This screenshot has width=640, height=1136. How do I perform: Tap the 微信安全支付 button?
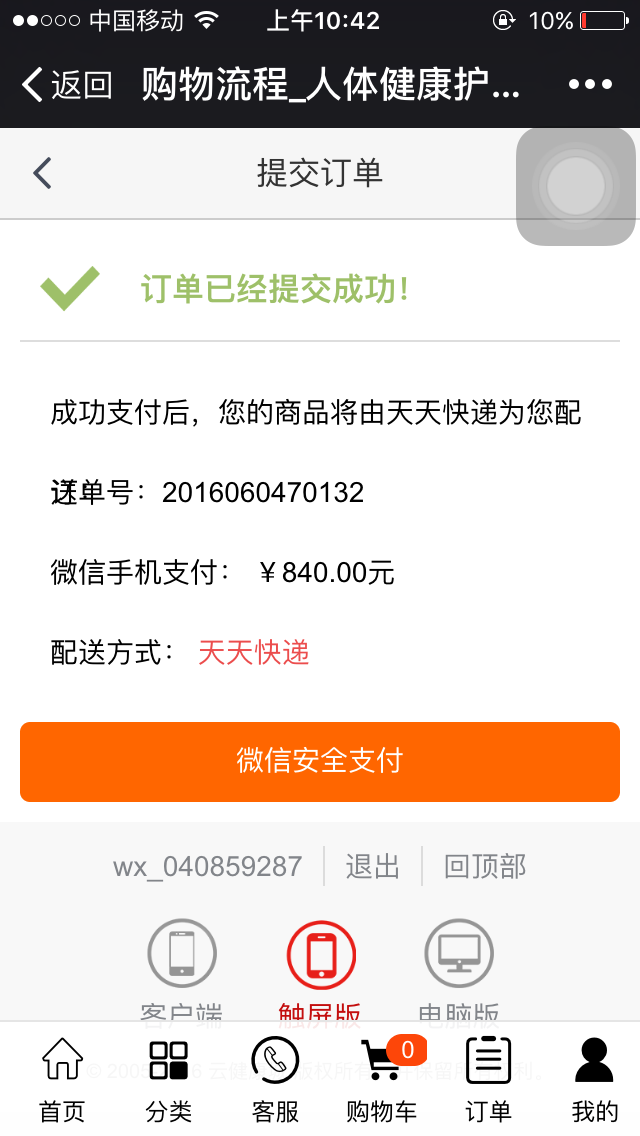320,760
